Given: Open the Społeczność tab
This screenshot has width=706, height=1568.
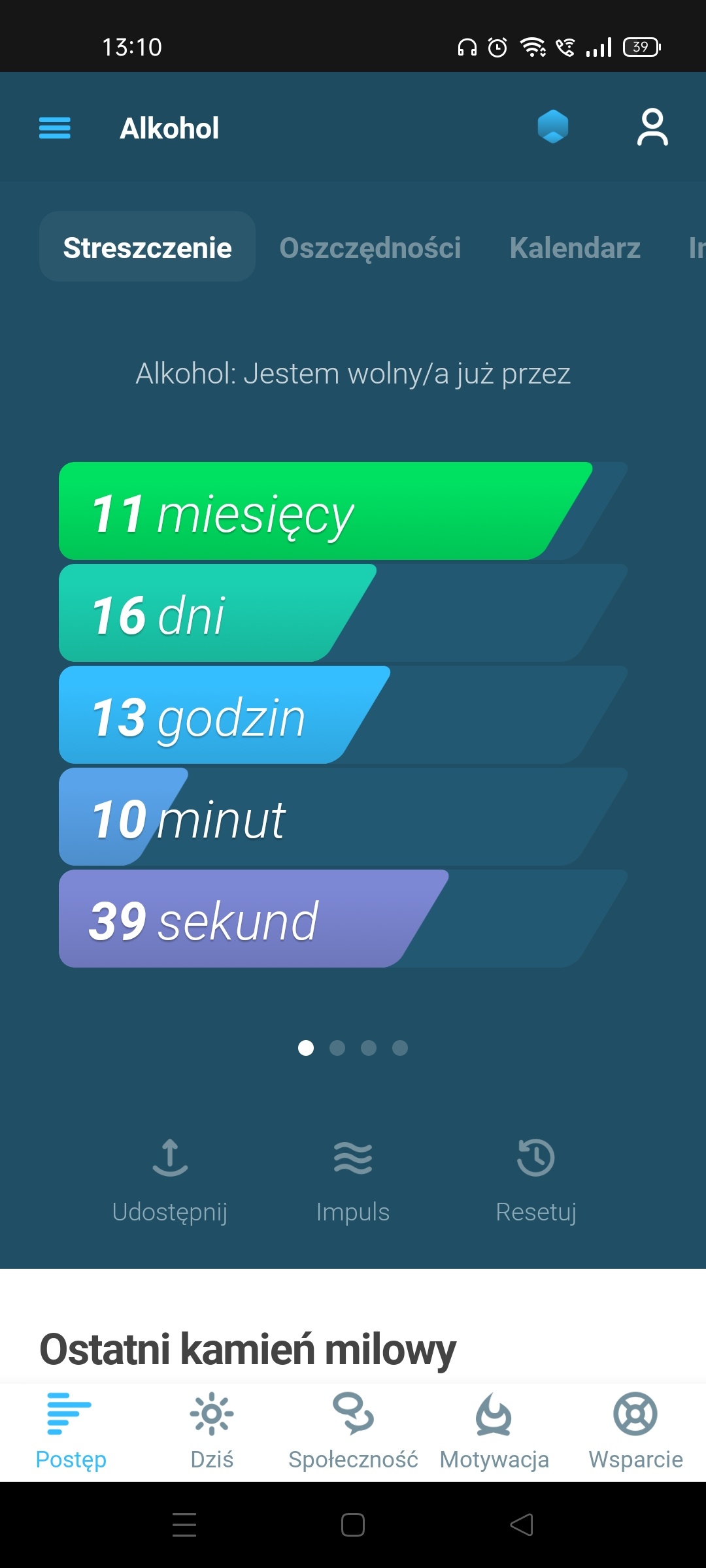Looking at the screenshot, I should 353,1431.
